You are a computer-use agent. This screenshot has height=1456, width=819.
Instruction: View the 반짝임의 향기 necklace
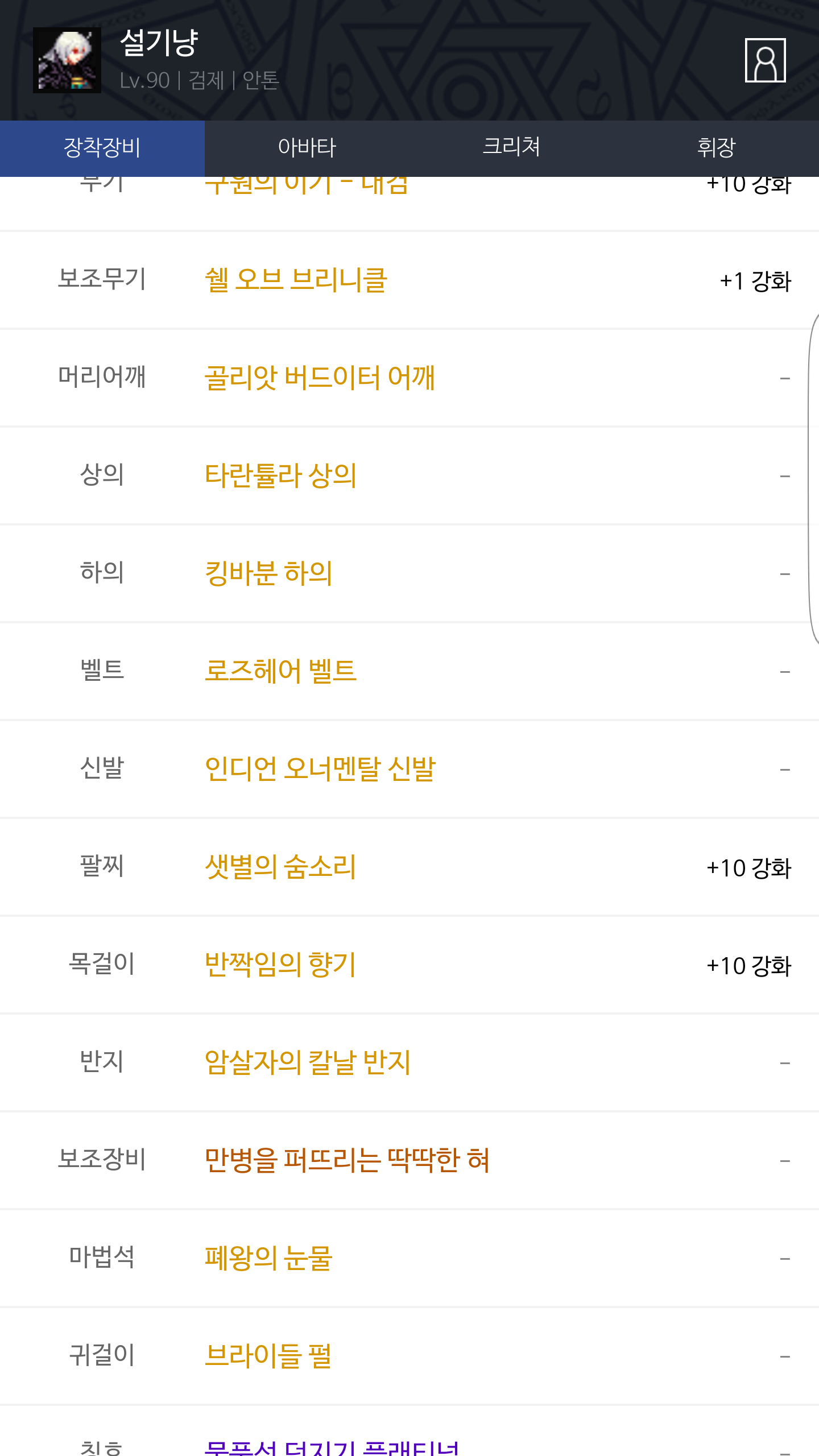pyautogui.click(x=280, y=965)
